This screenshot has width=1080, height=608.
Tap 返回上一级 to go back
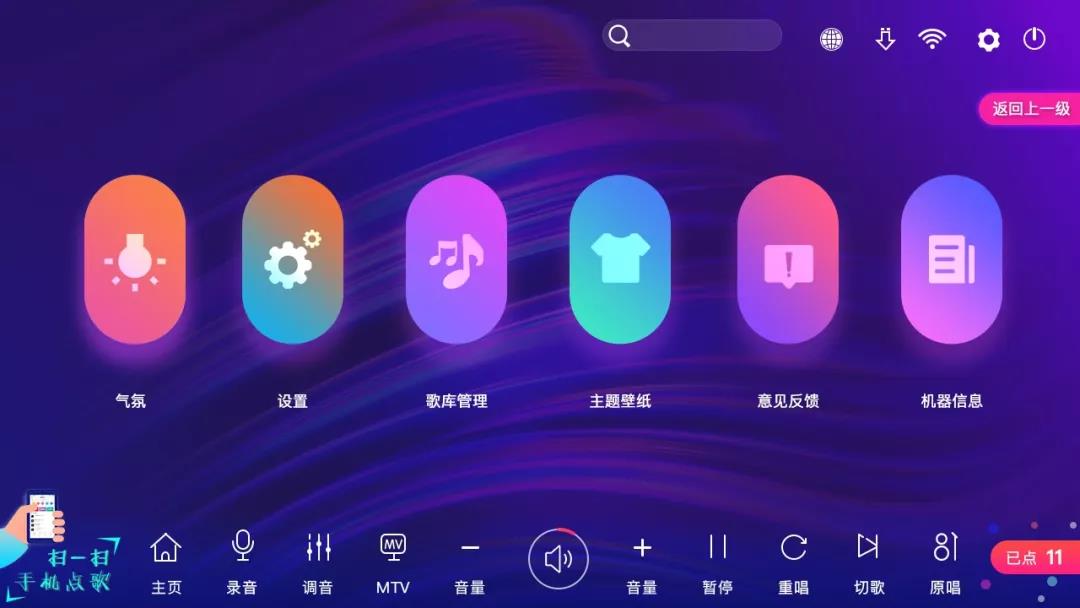click(x=1030, y=109)
